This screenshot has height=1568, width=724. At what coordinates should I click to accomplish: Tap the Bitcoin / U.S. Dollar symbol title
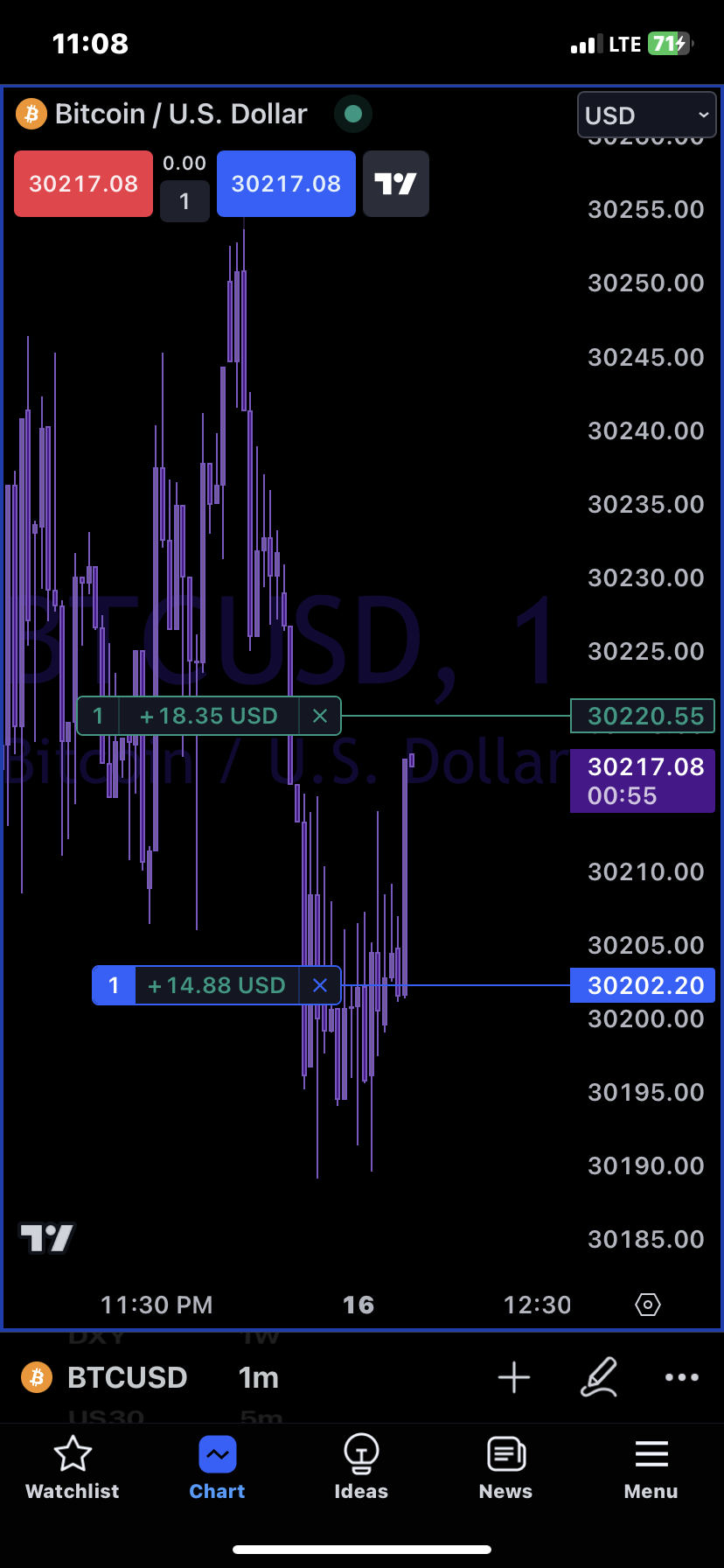[x=180, y=114]
